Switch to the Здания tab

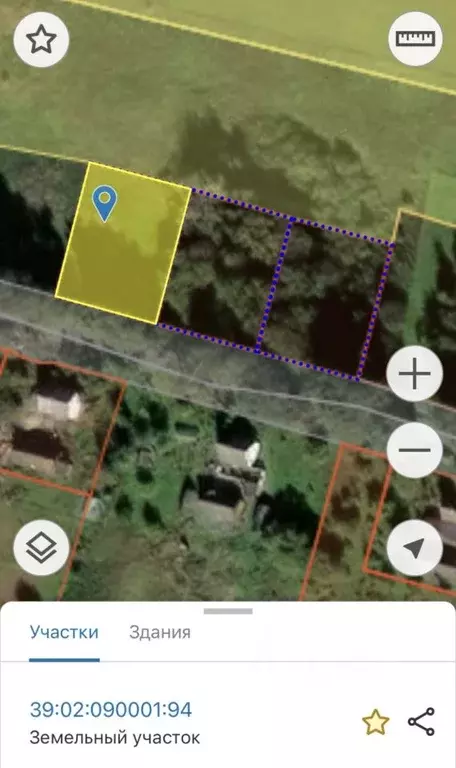point(160,632)
